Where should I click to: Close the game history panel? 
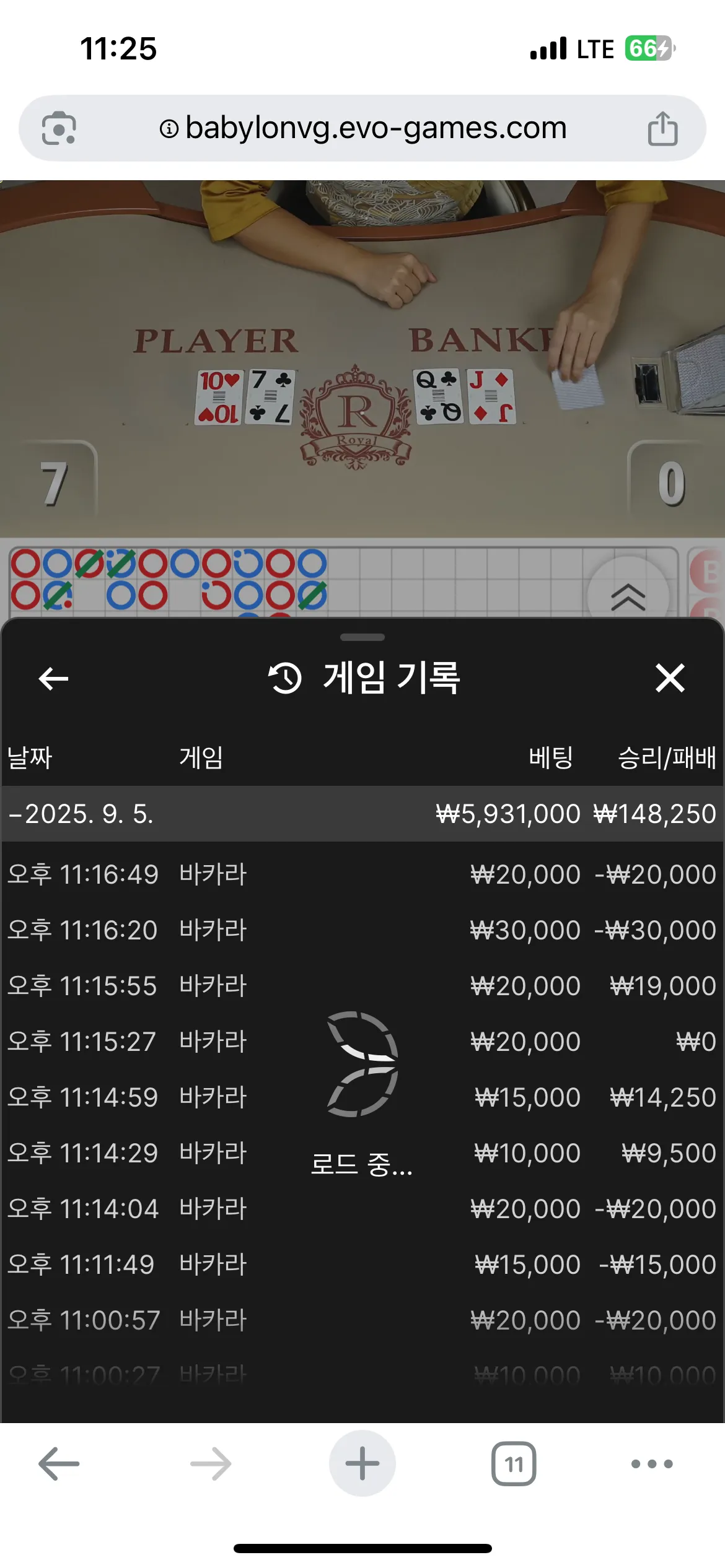670,677
